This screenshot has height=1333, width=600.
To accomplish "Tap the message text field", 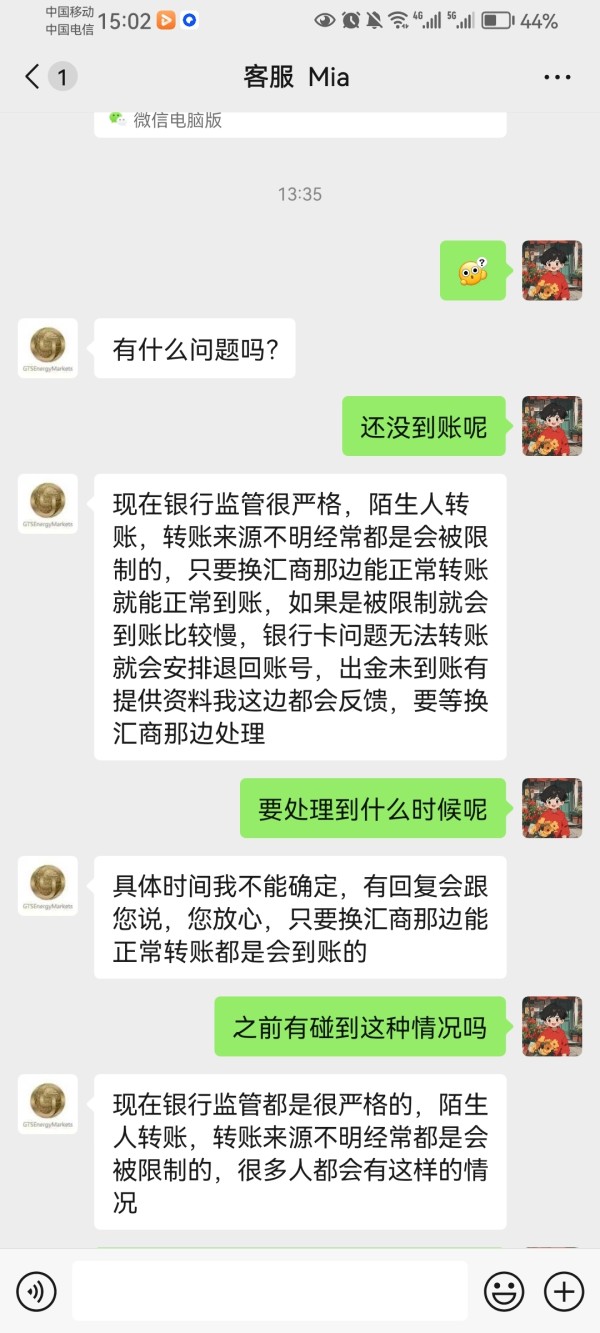I will pos(270,1291).
